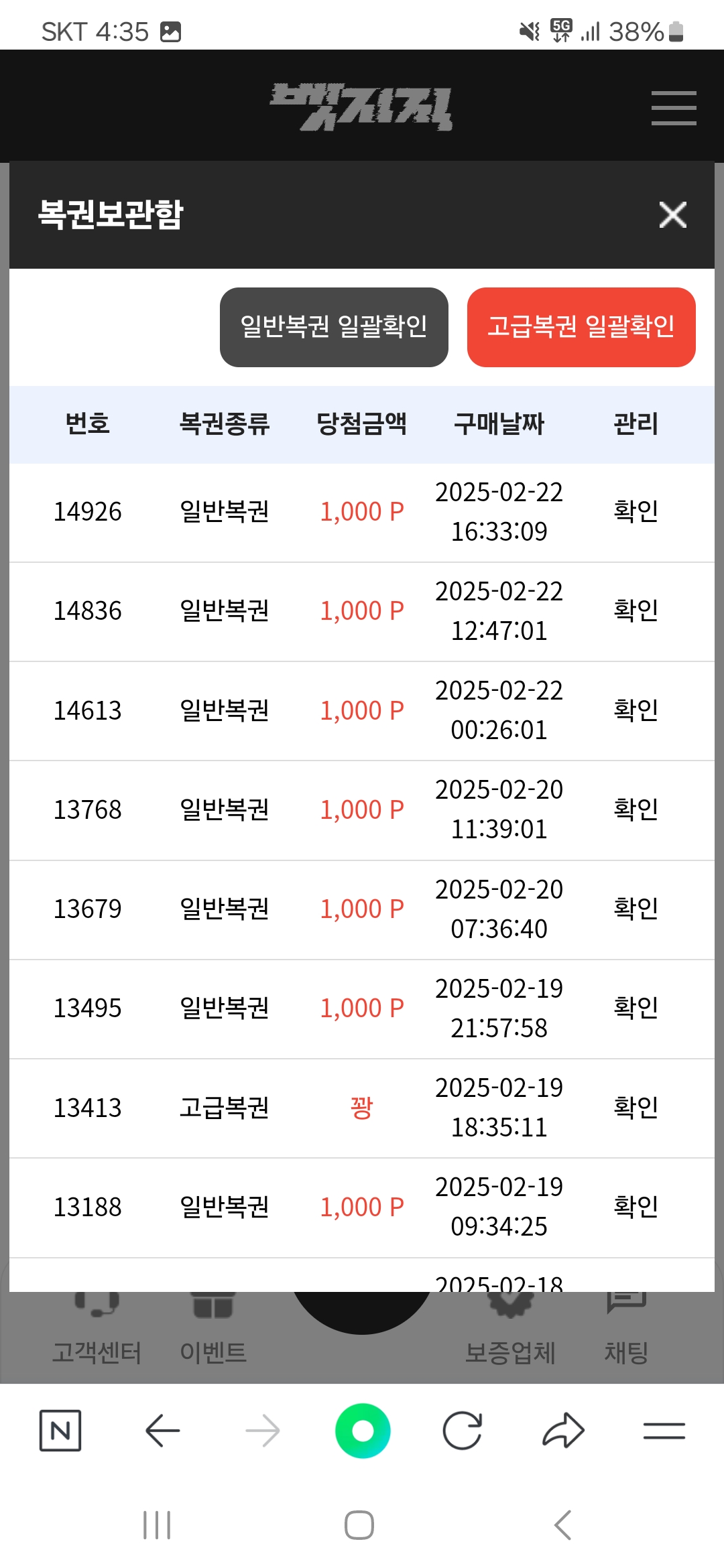The height and width of the screenshot is (1568, 724).
Task: Tap 확인 for 고급복권 ticket 13413
Action: tap(636, 1108)
